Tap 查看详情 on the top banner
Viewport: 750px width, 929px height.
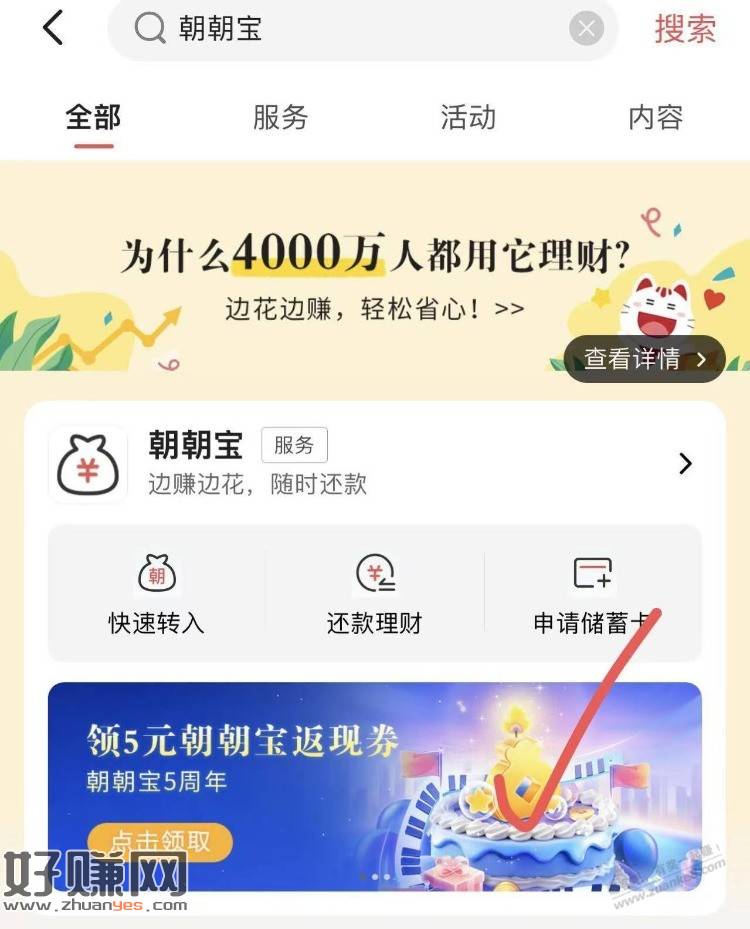tap(644, 359)
